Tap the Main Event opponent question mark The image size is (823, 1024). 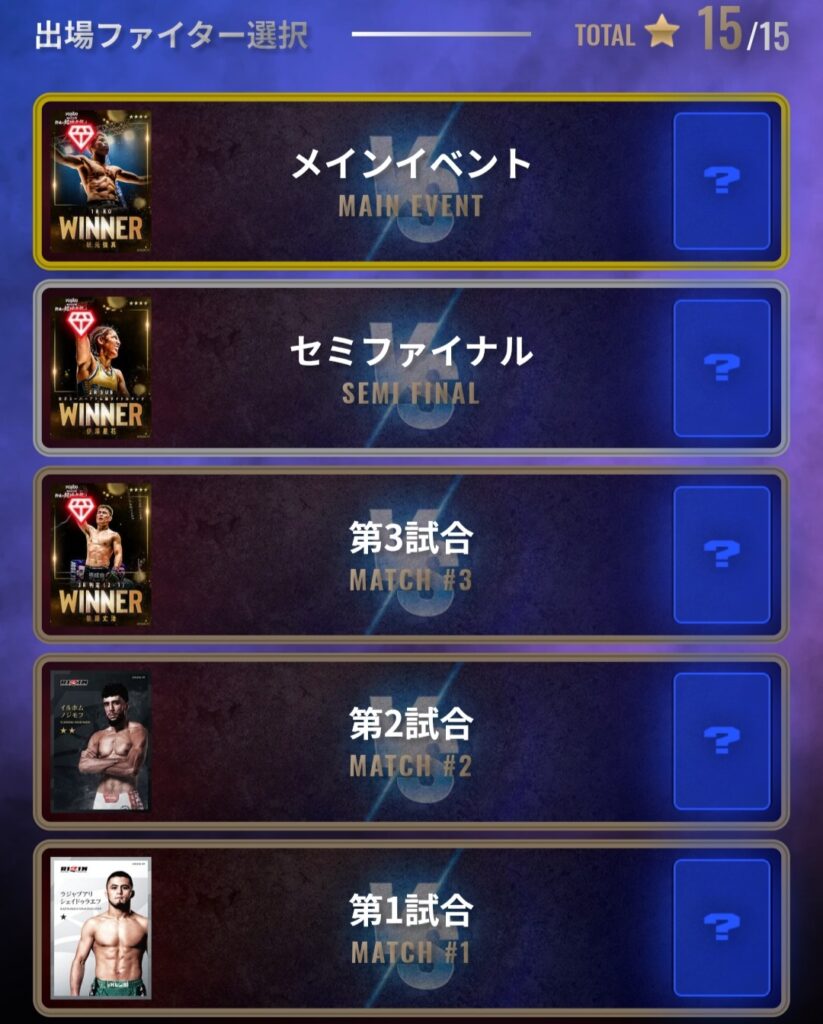pos(721,180)
